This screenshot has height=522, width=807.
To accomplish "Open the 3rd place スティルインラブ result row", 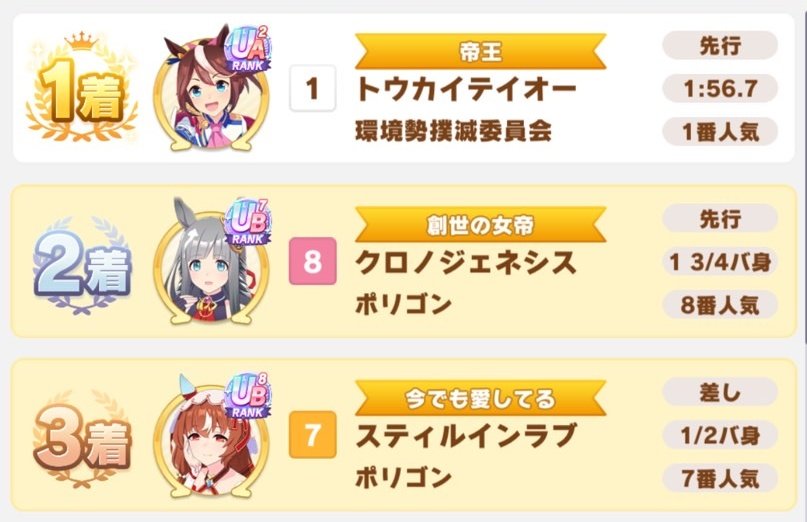I will click(466, 436).
